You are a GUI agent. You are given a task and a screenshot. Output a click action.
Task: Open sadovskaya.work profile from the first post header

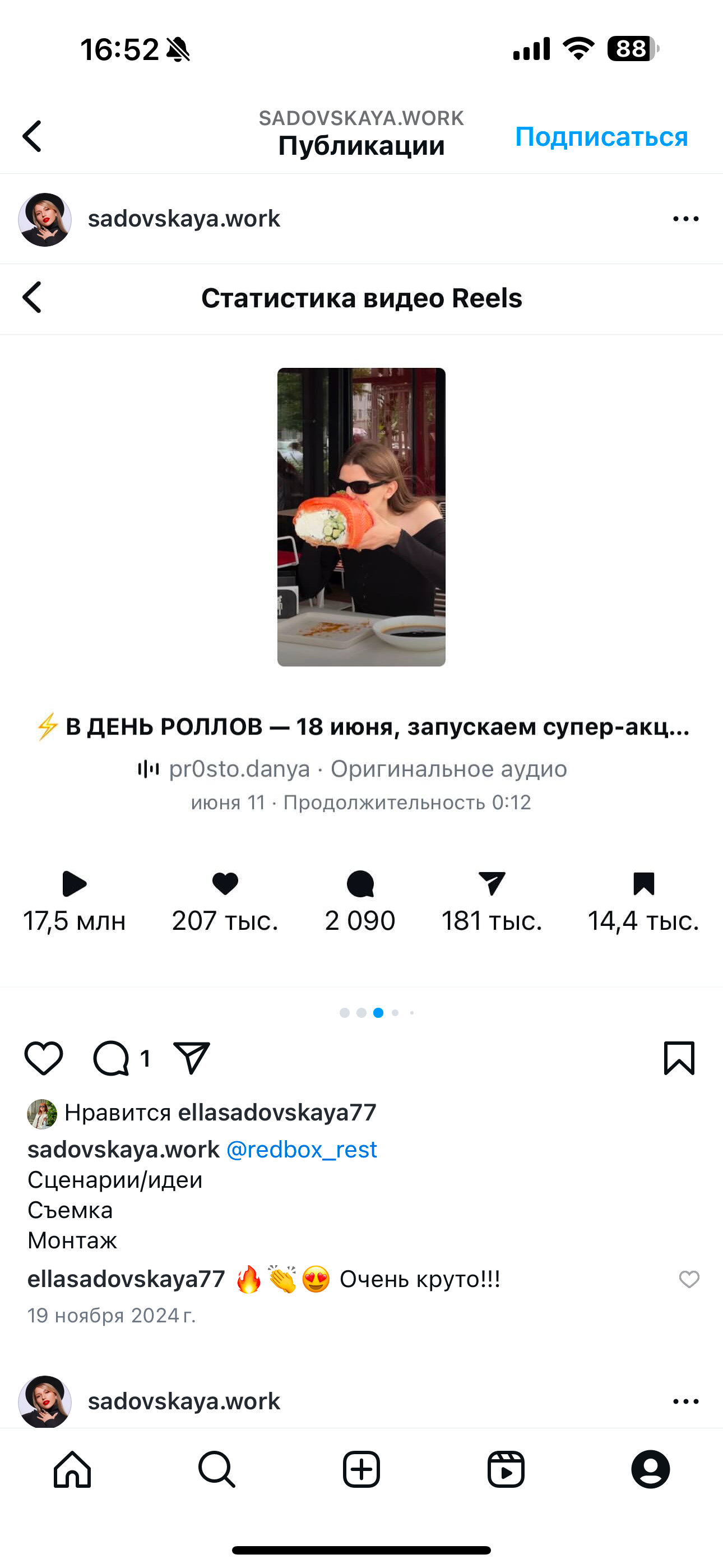[x=183, y=219]
